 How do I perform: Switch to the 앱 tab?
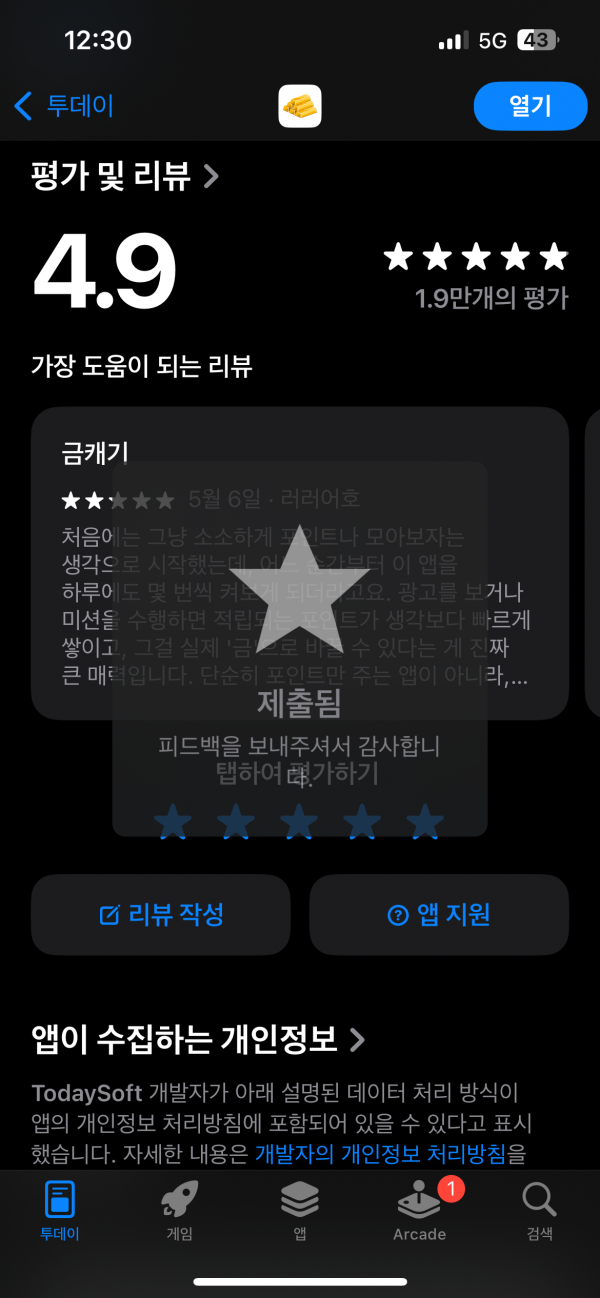[x=300, y=1212]
